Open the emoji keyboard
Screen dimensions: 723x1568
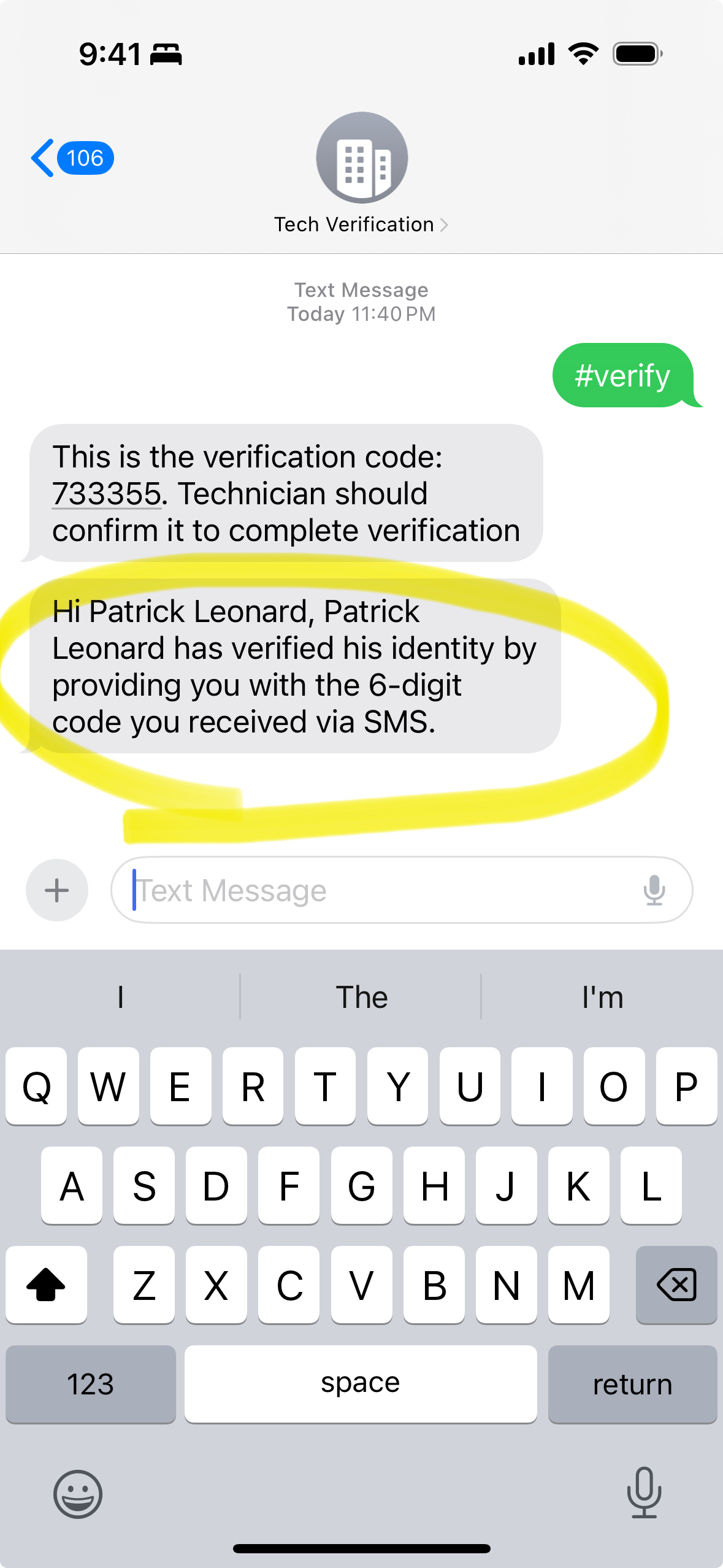point(78,1494)
